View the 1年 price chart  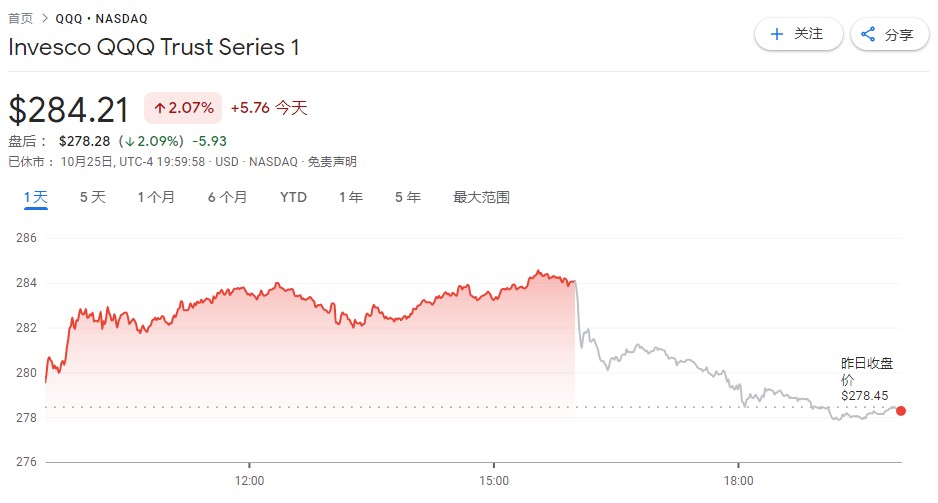coord(350,197)
